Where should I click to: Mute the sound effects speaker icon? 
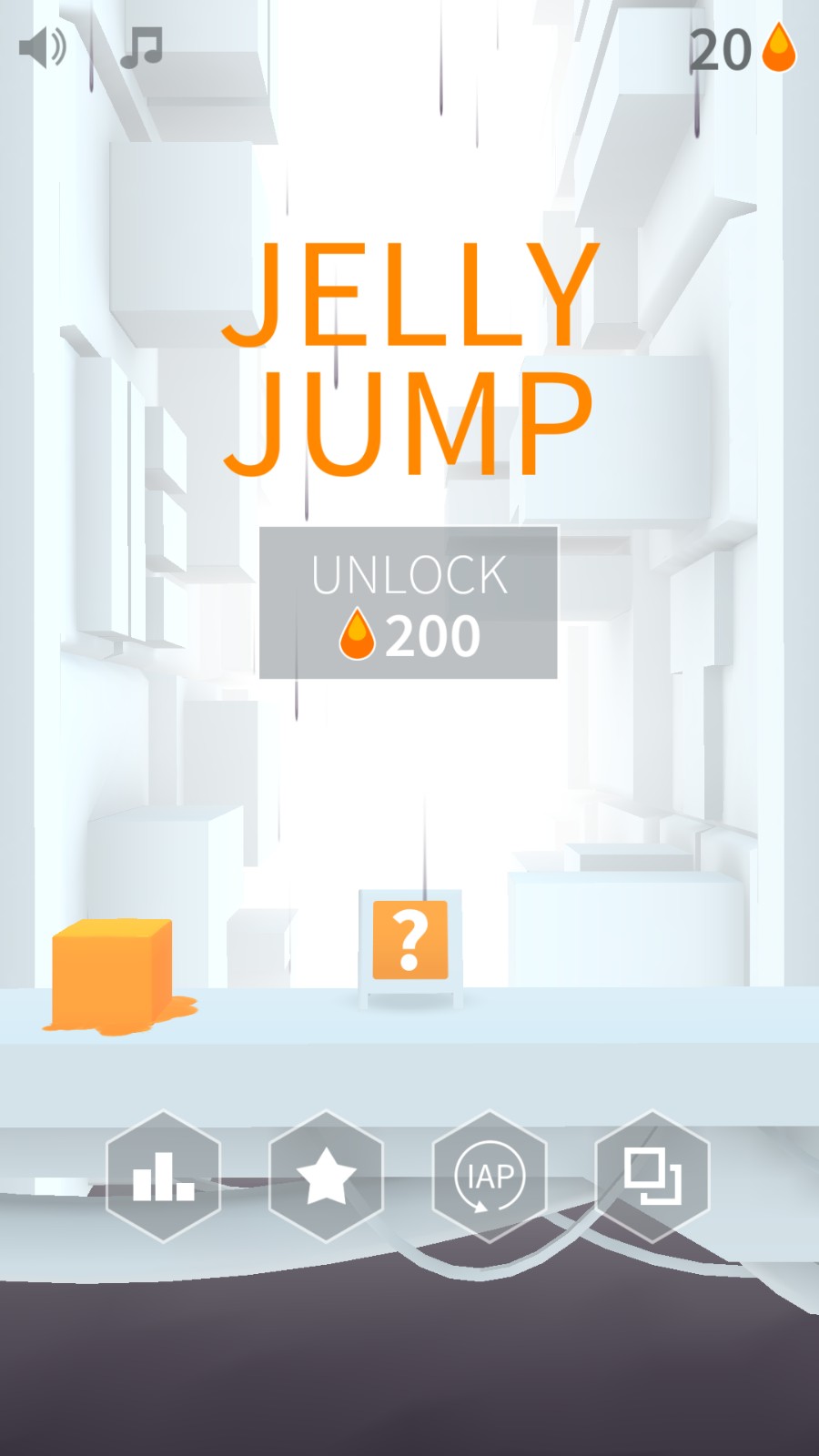[43, 48]
